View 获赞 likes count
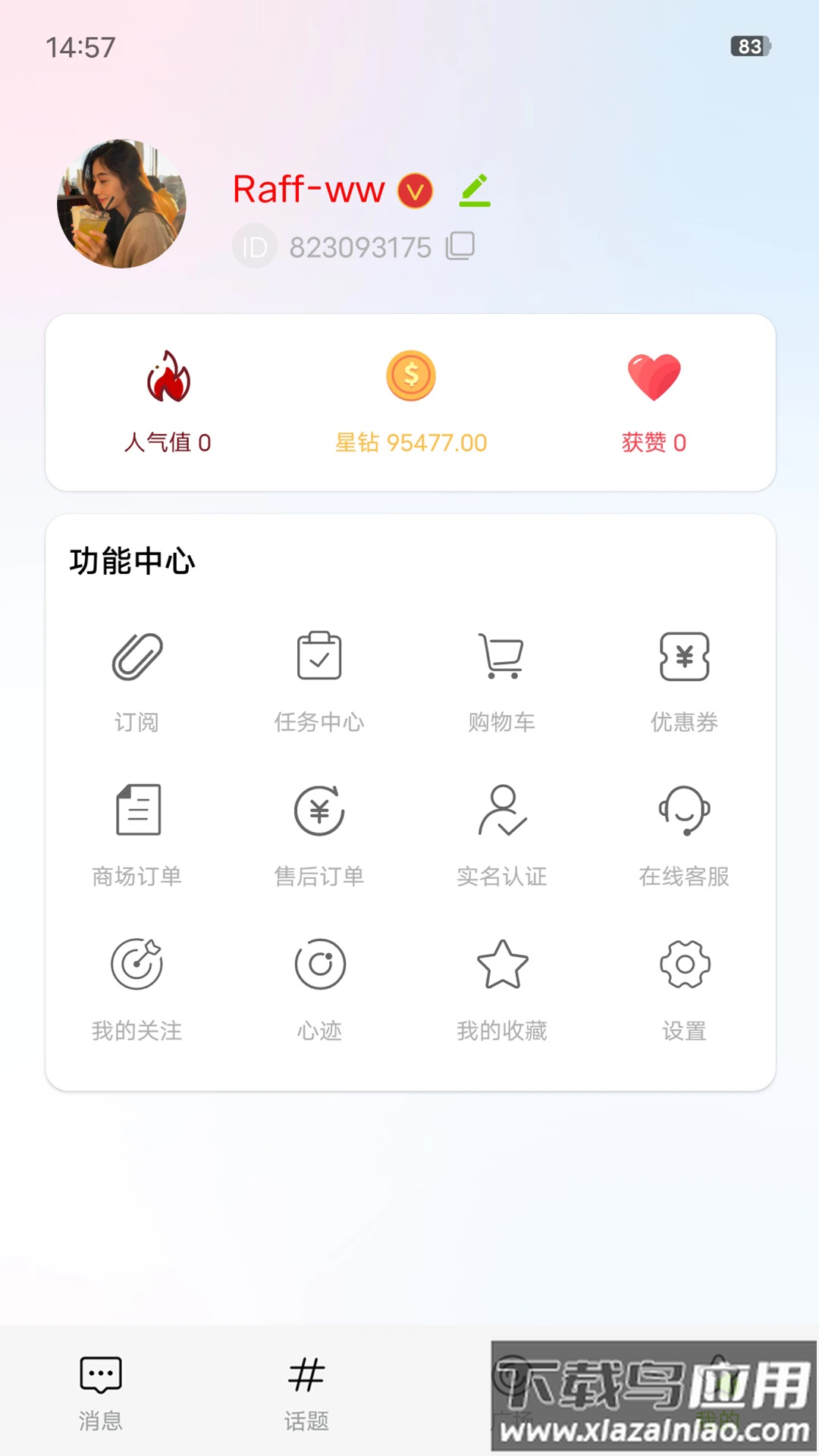The height and width of the screenshot is (1456, 819). point(654,402)
